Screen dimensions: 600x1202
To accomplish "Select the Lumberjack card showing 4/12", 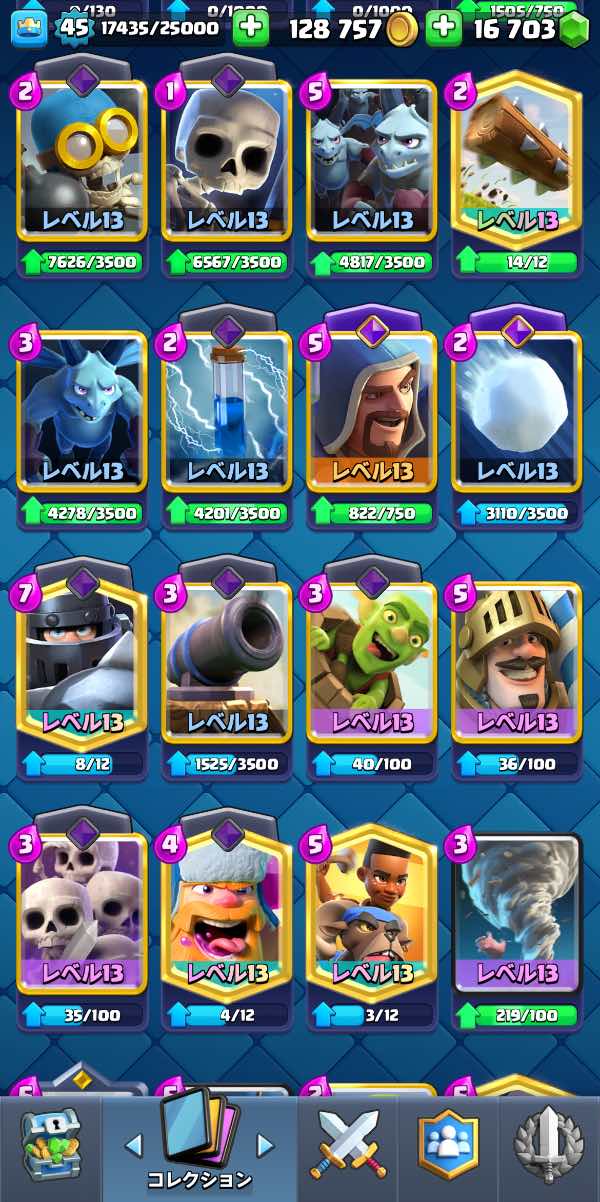I will click(x=227, y=925).
